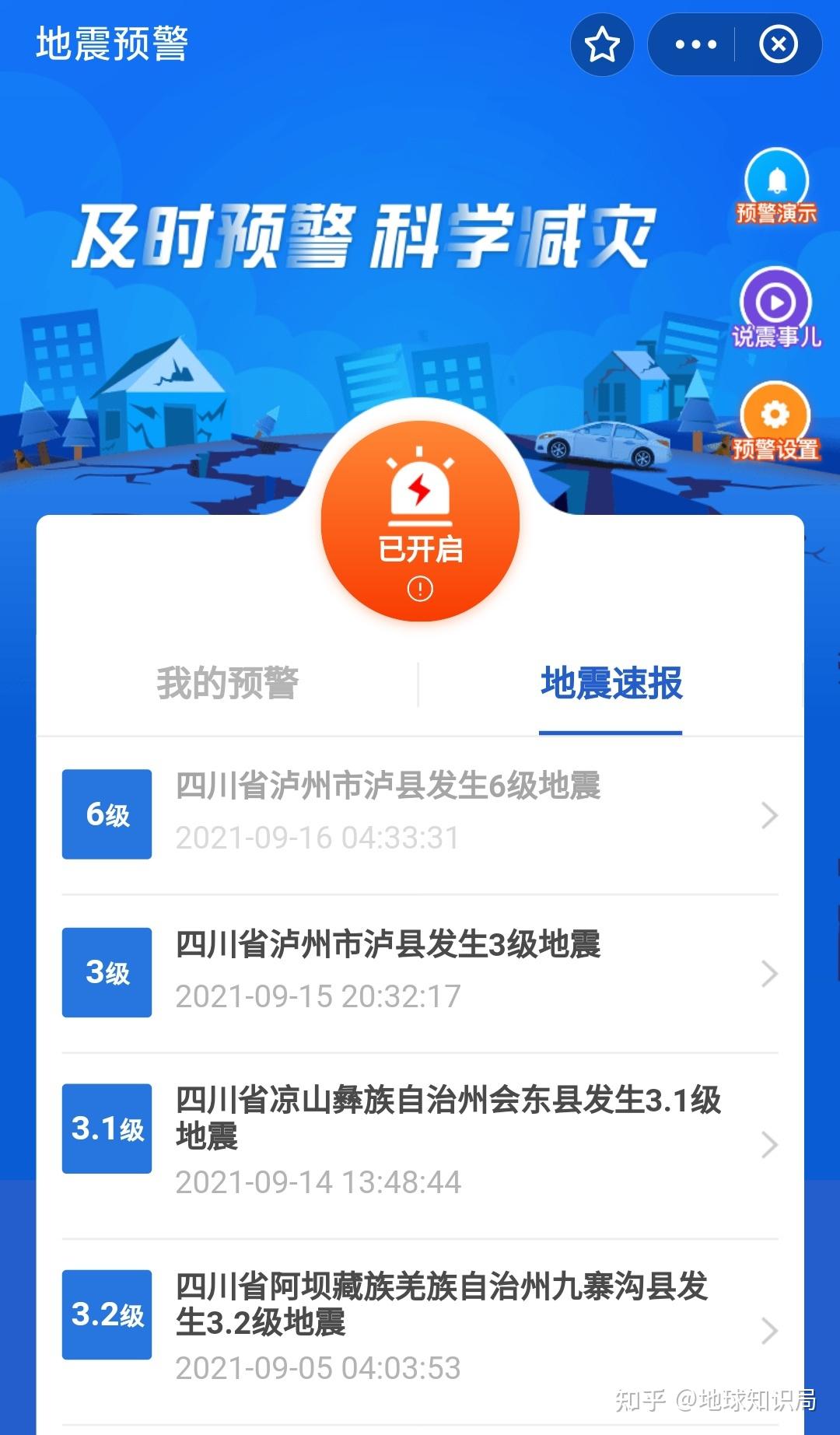Image resolution: width=840 pixels, height=1435 pixels.
Task: Switch to the 我的预警 tab
Action: (x=227, y=683)
